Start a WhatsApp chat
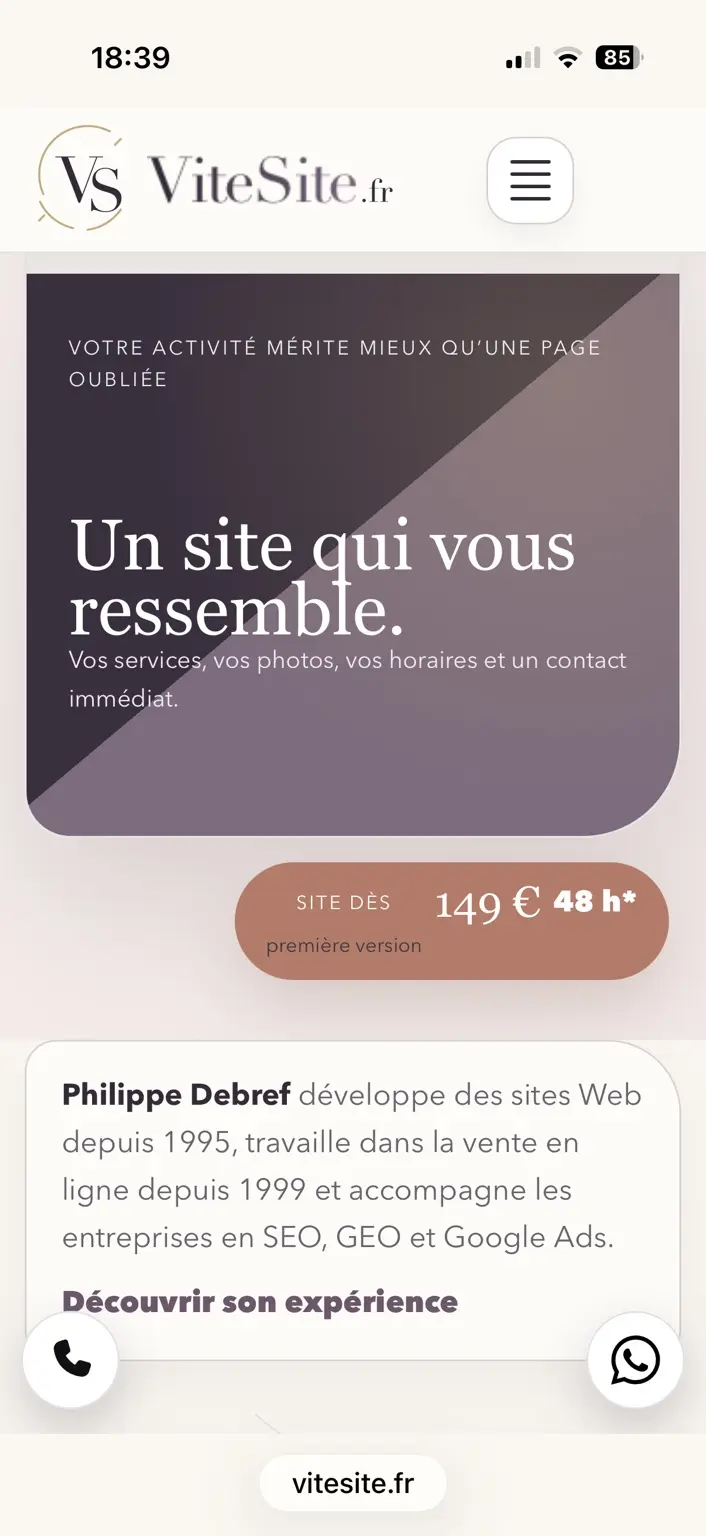Viewport: 706px width, 1536px height. pos(635,1360)
